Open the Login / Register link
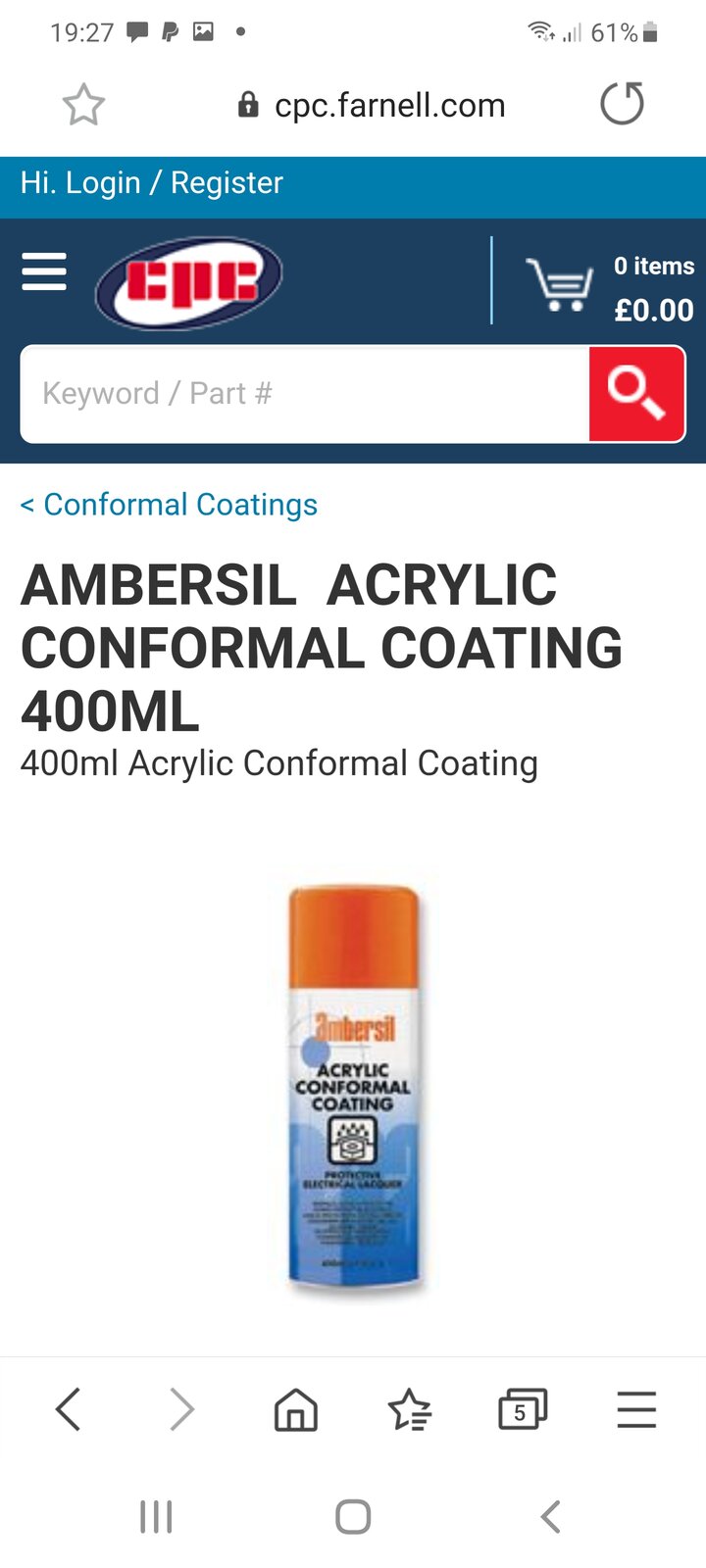Screen dimensions: 706x1568 151,183
